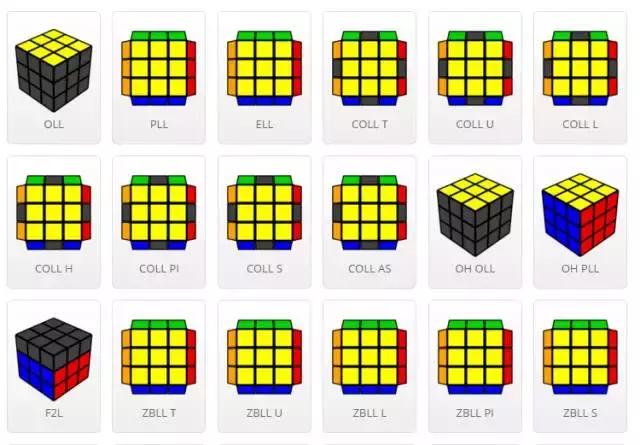The height and width of the screenshot is (445, 640).
Task: Open the PLL algorithm card
Action: point(158,78)
